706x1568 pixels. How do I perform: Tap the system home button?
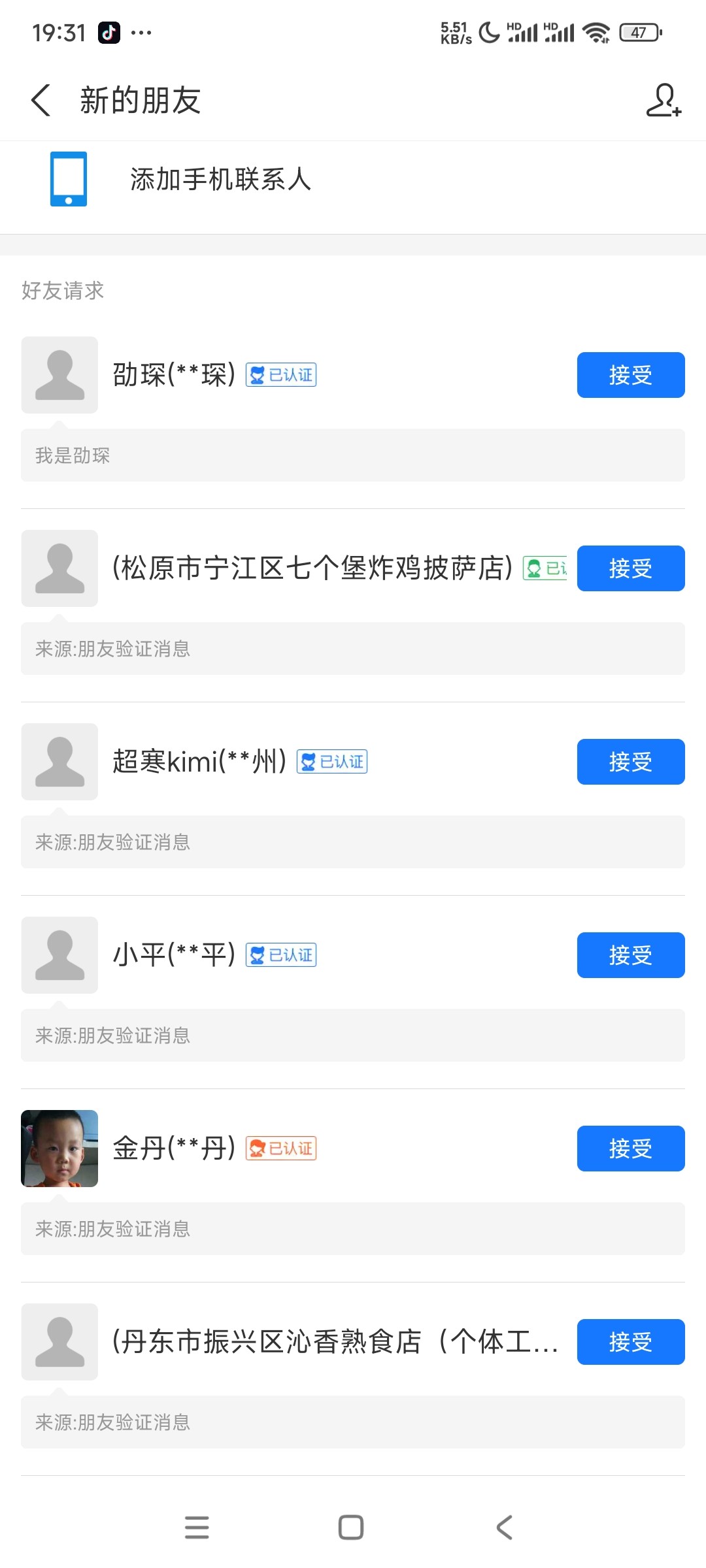click(351, 1527)
